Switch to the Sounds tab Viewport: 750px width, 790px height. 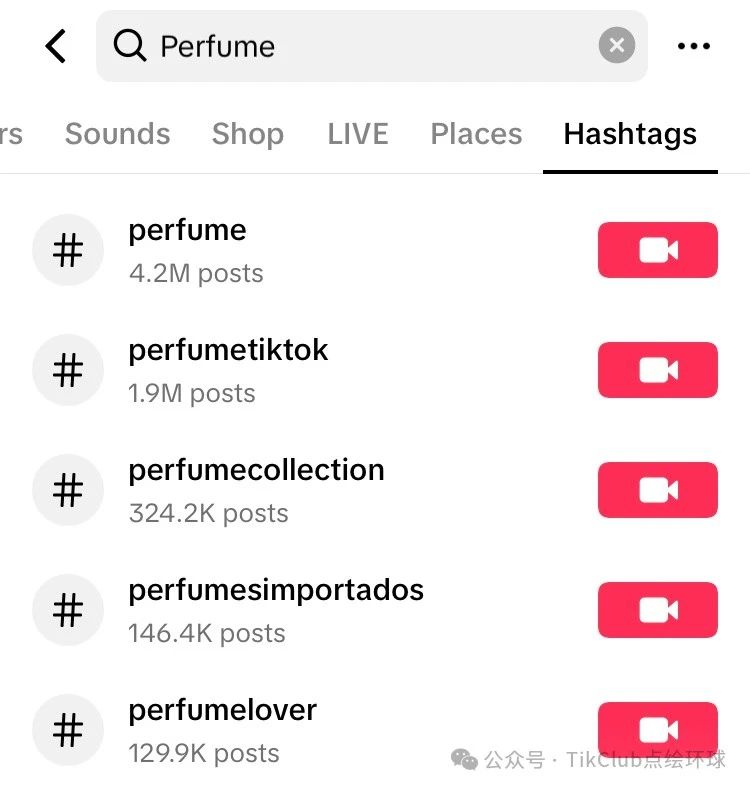(117, 134)
